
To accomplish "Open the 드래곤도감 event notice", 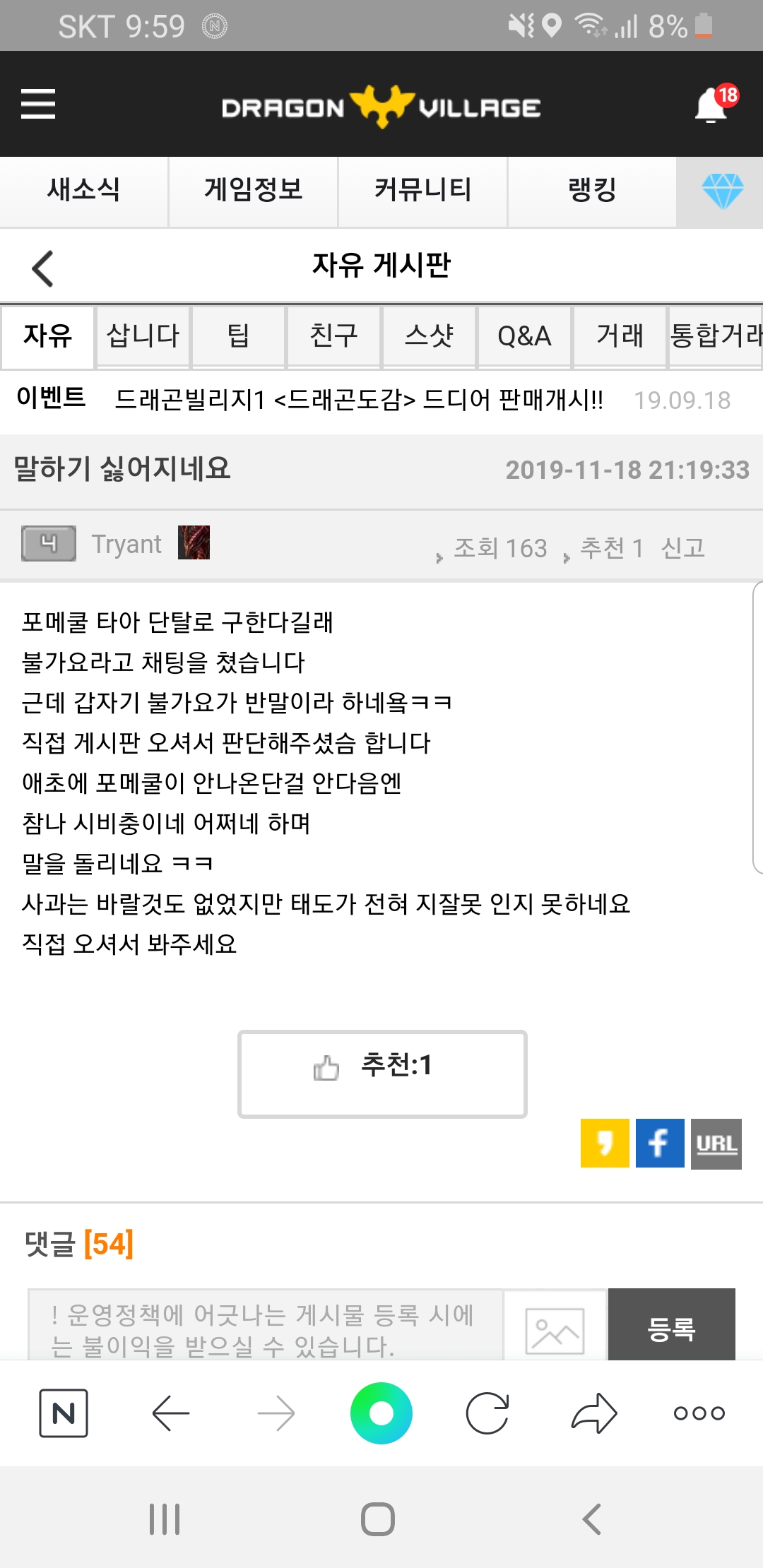I will (359, 400).
